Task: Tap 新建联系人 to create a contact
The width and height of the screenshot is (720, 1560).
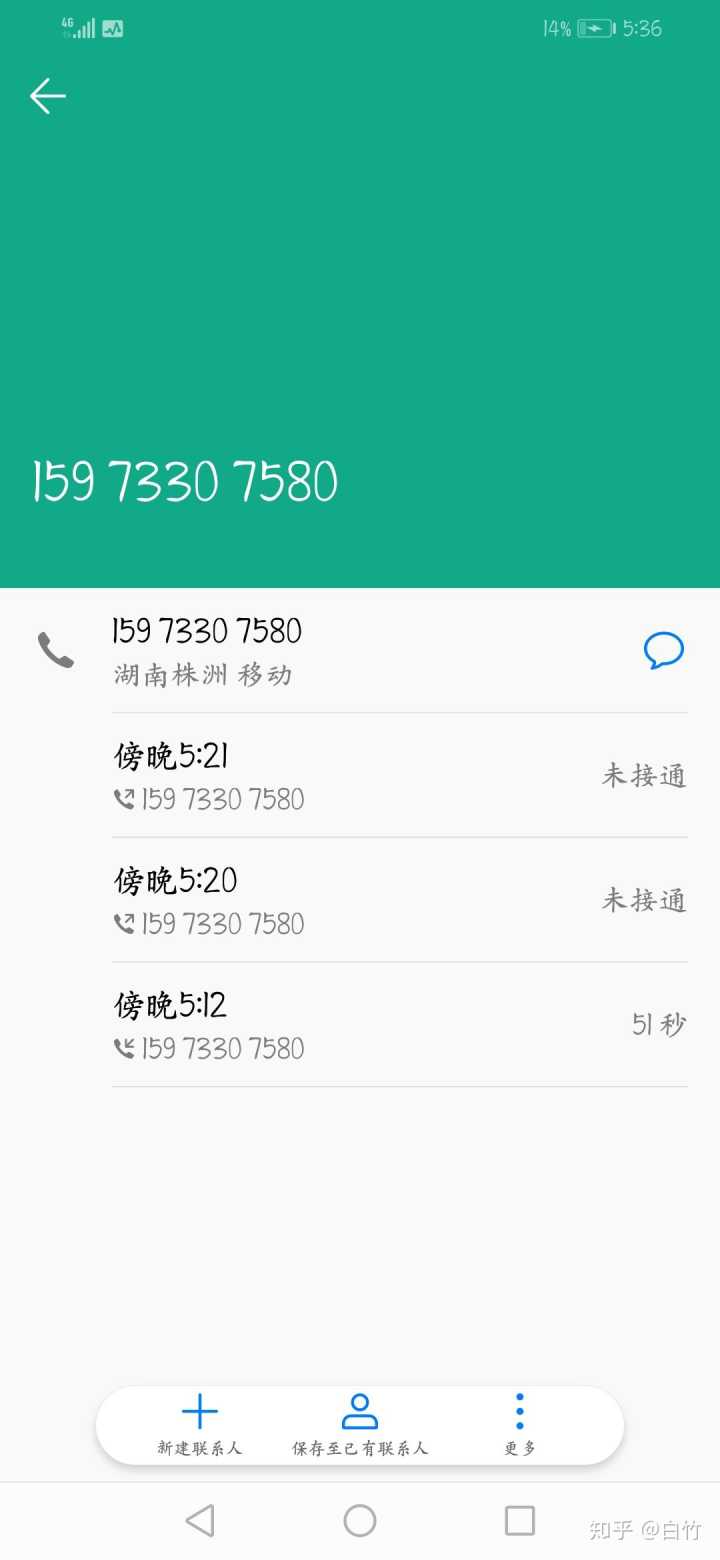Action: (x=200, y=1424)
